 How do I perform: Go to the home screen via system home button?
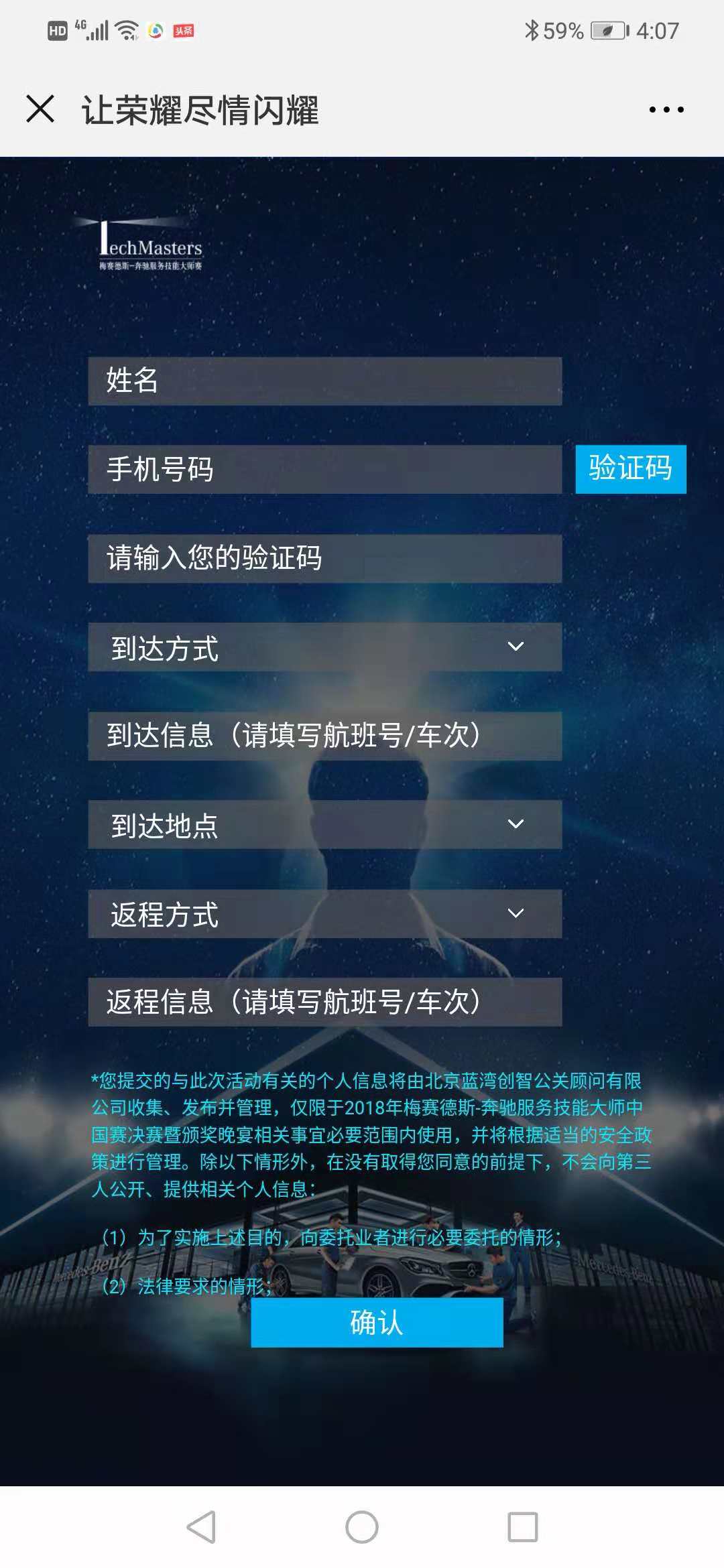(x=362, y=1527)
